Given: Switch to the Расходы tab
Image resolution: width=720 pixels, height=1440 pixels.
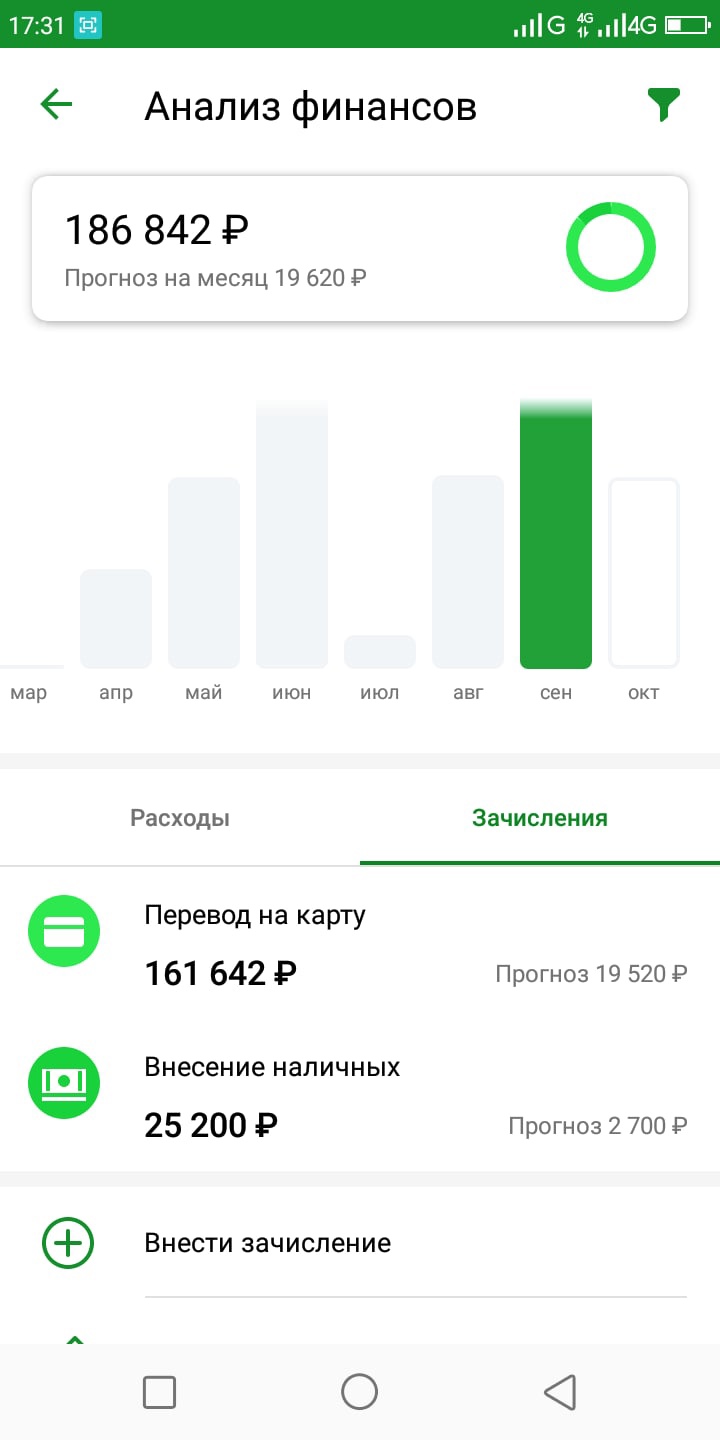Looking at the screenshot, I should (180, 818).
